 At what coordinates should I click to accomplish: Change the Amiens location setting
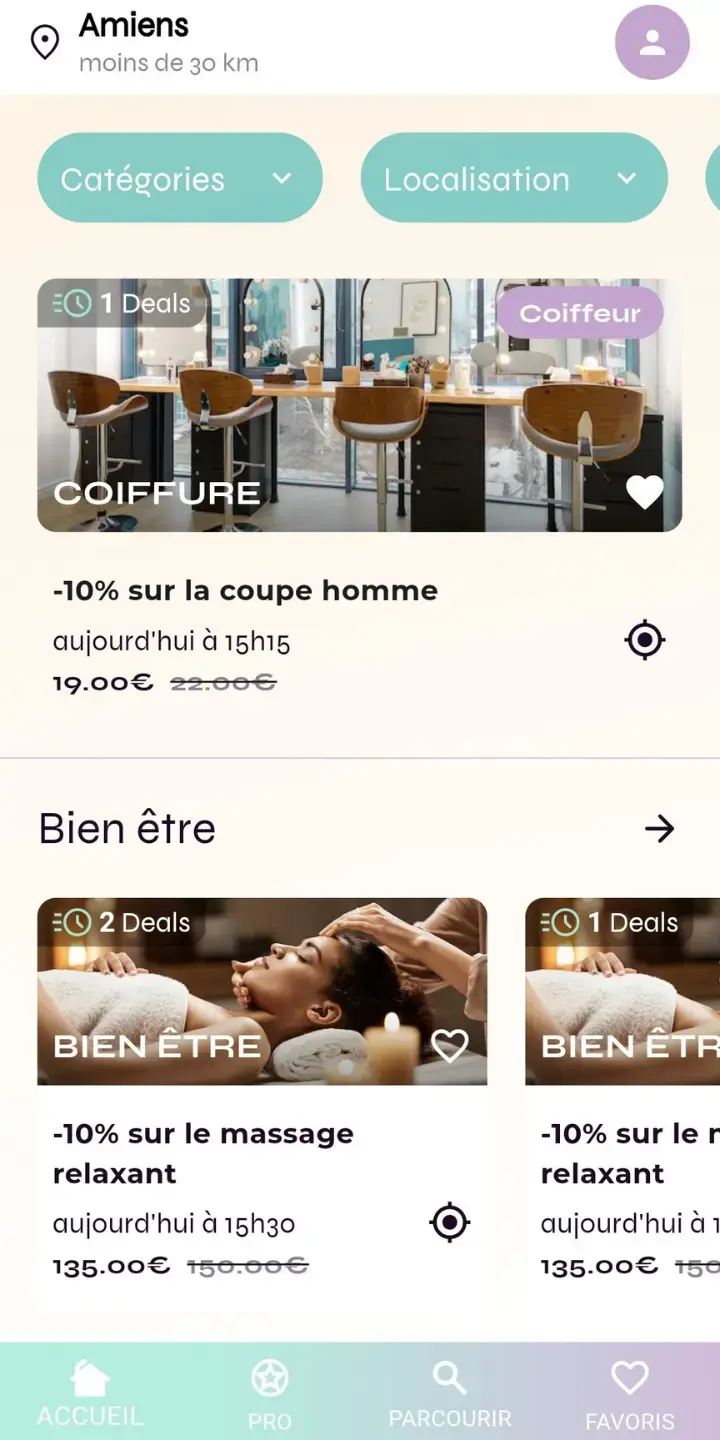[x=145, y=43]
